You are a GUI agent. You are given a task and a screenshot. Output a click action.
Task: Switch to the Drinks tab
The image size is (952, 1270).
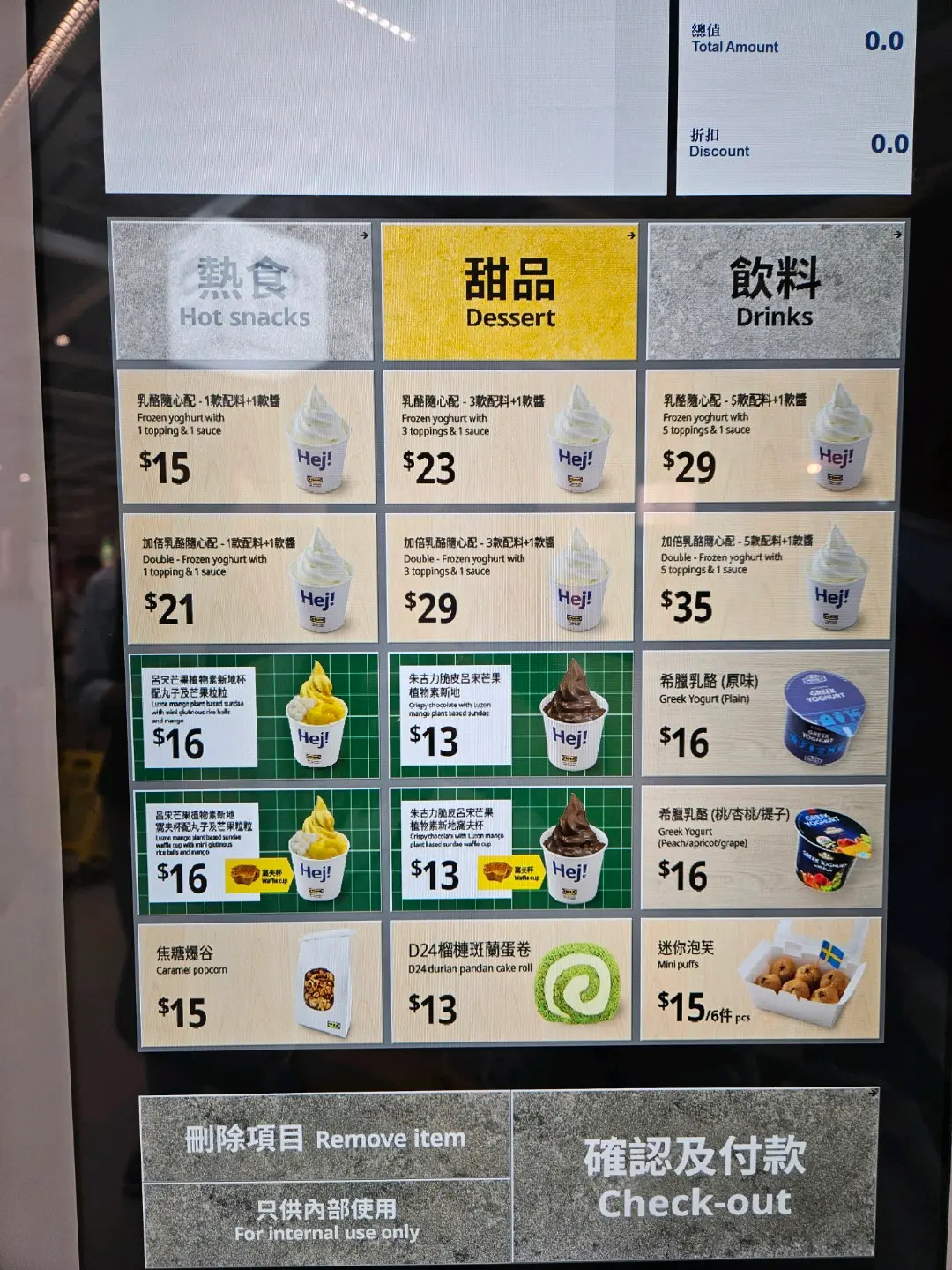pos(775,291)
